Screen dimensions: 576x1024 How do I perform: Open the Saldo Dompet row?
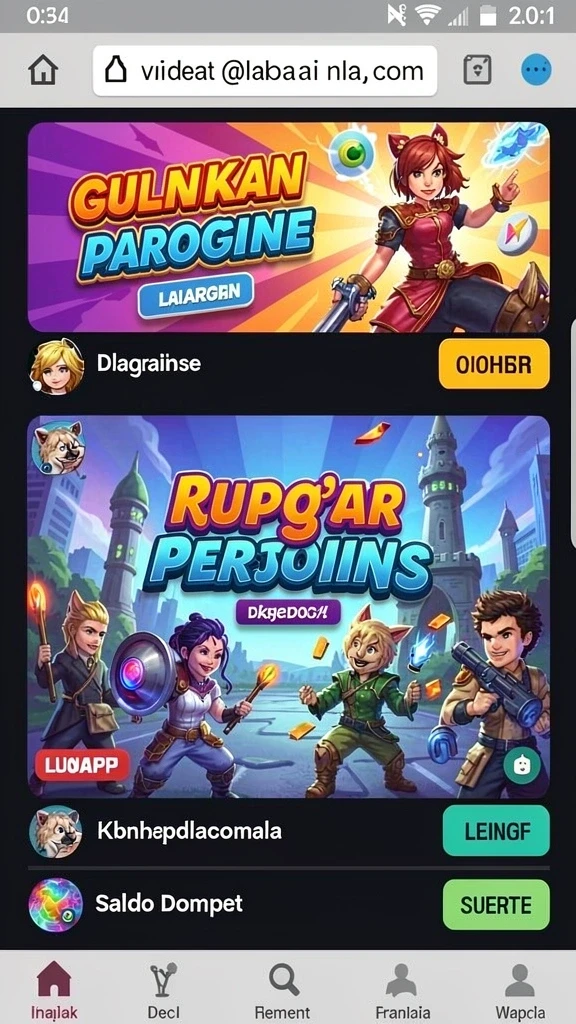pos(288,904)
